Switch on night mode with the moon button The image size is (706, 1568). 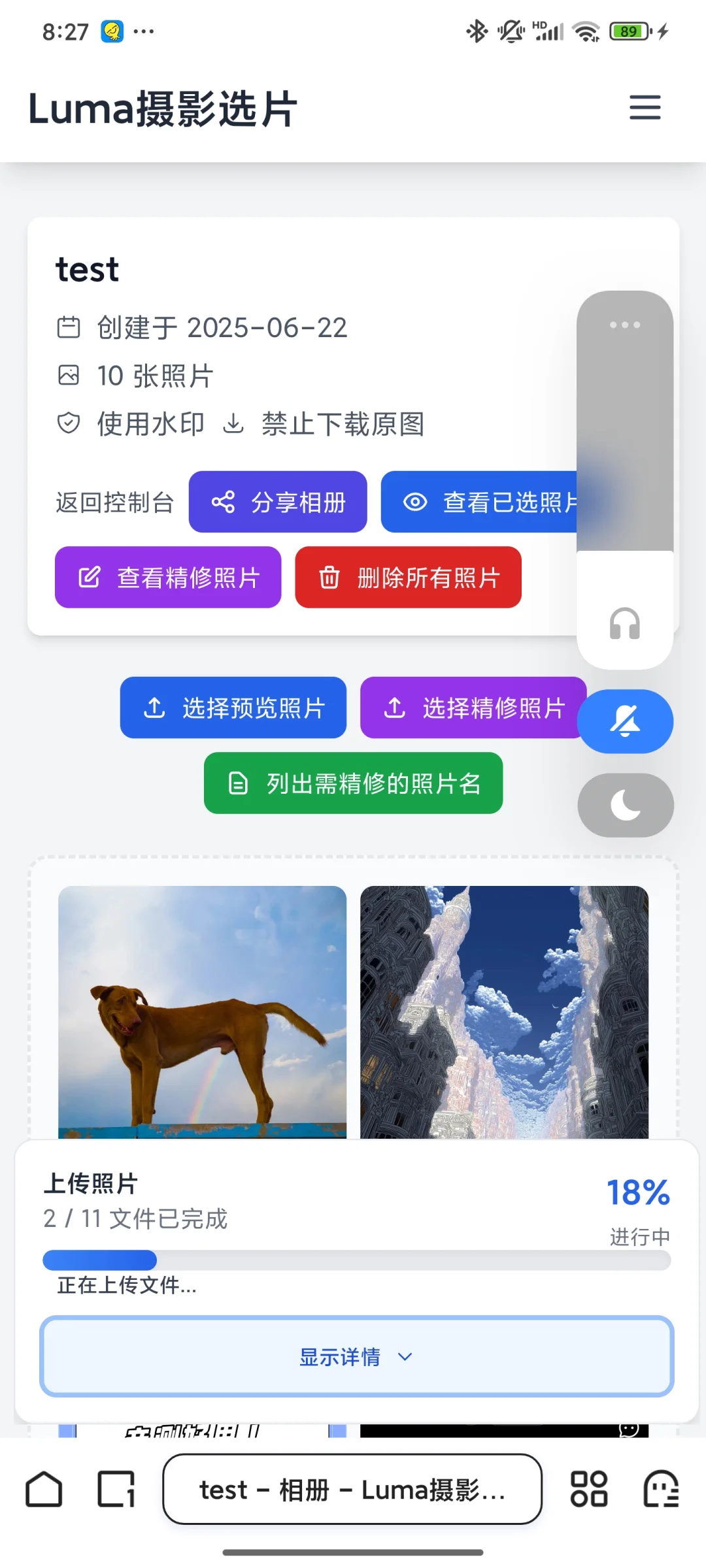click(x=626, y=805)
